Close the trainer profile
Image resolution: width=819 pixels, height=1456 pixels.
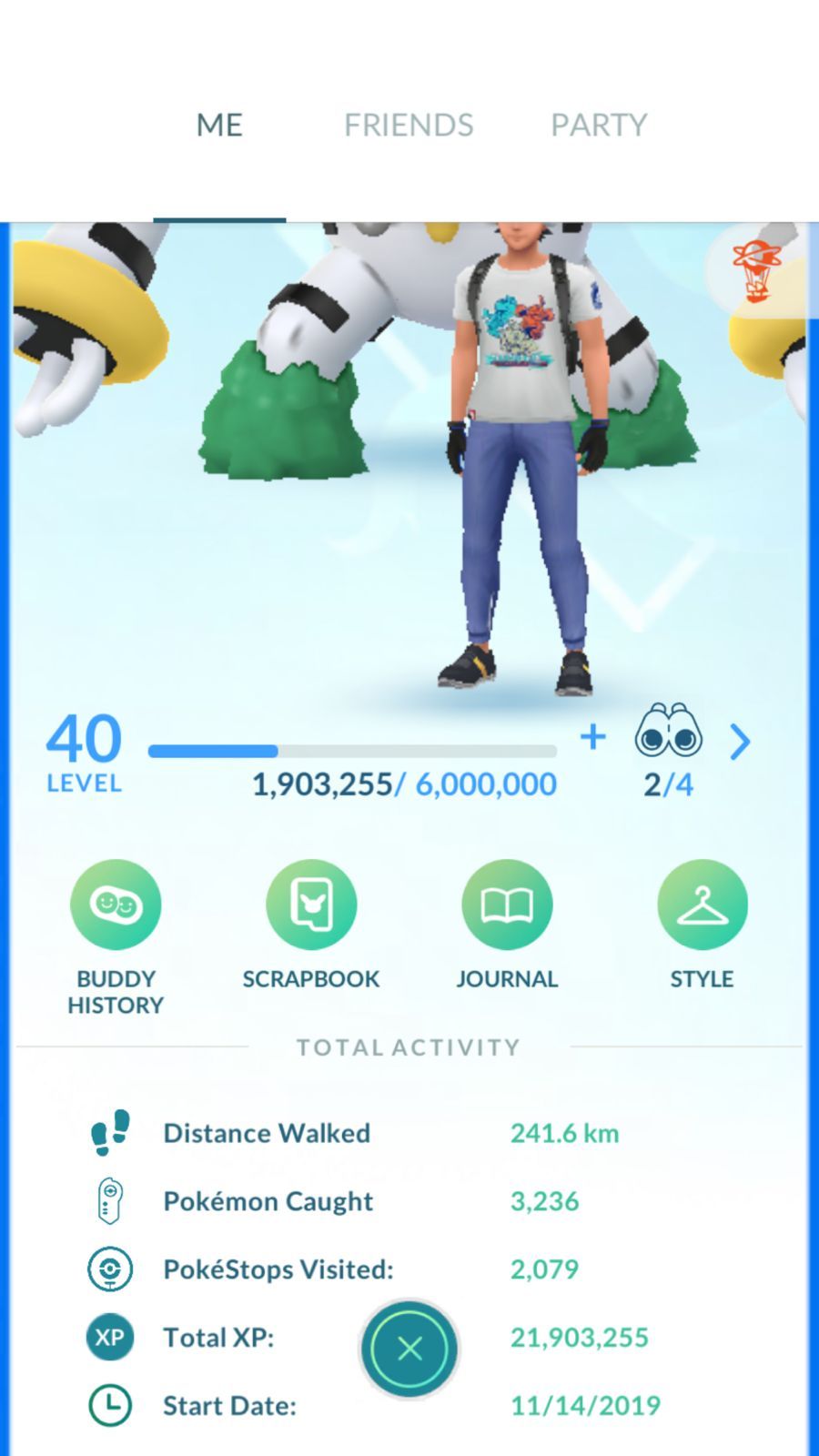[409, 1349]
